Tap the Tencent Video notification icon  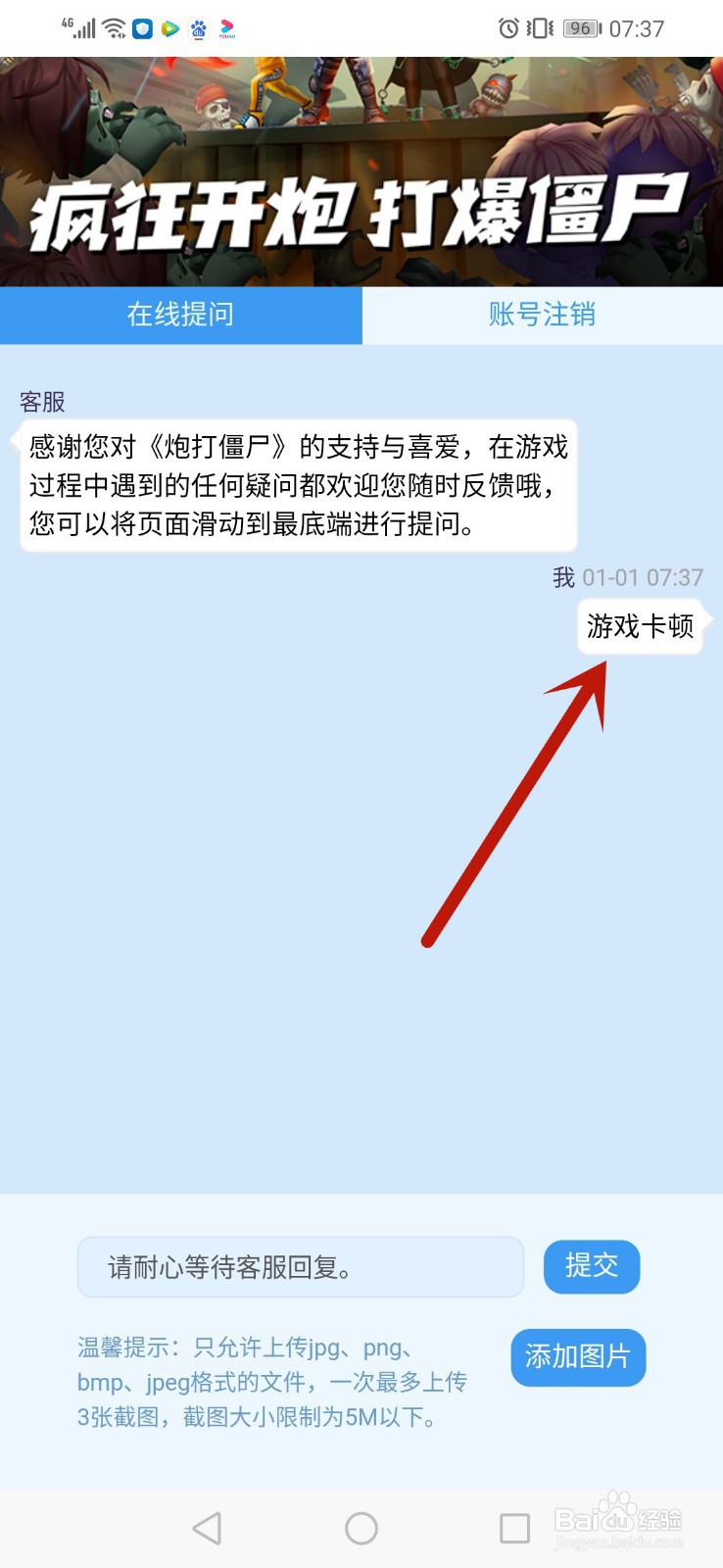click(x=169, y=28)
